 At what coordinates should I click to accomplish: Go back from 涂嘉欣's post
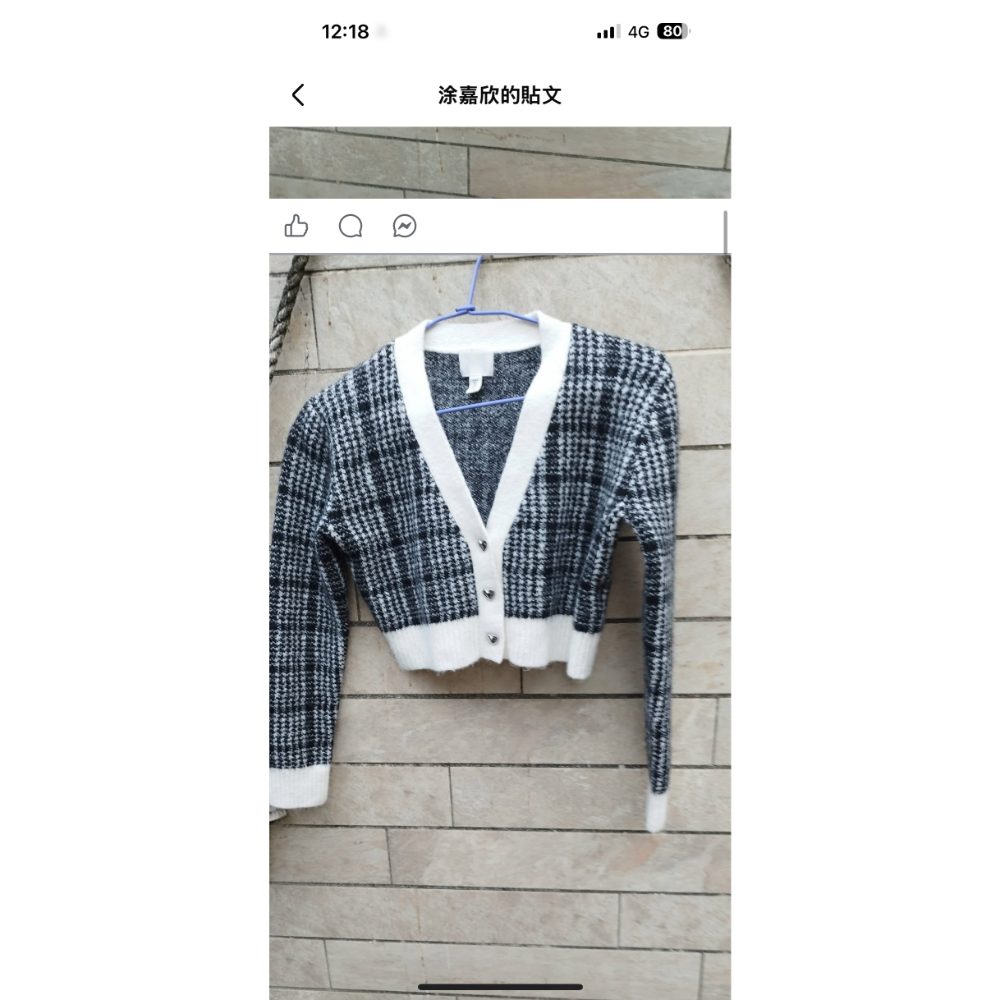298,95
